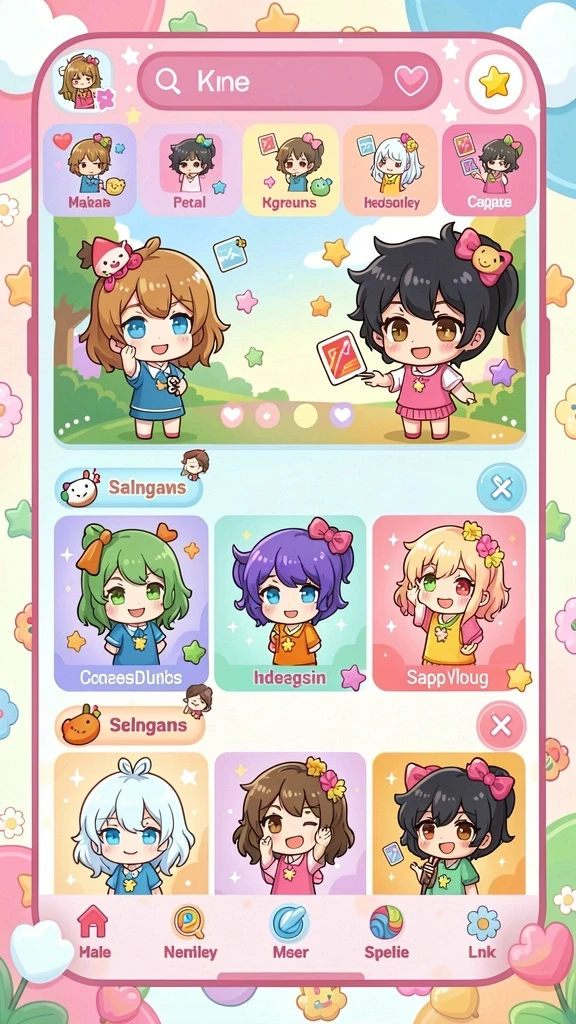Open the ConaesDunbs character card
The height and width of the screenshot is (1024, 576).
(x=131, y=603)
